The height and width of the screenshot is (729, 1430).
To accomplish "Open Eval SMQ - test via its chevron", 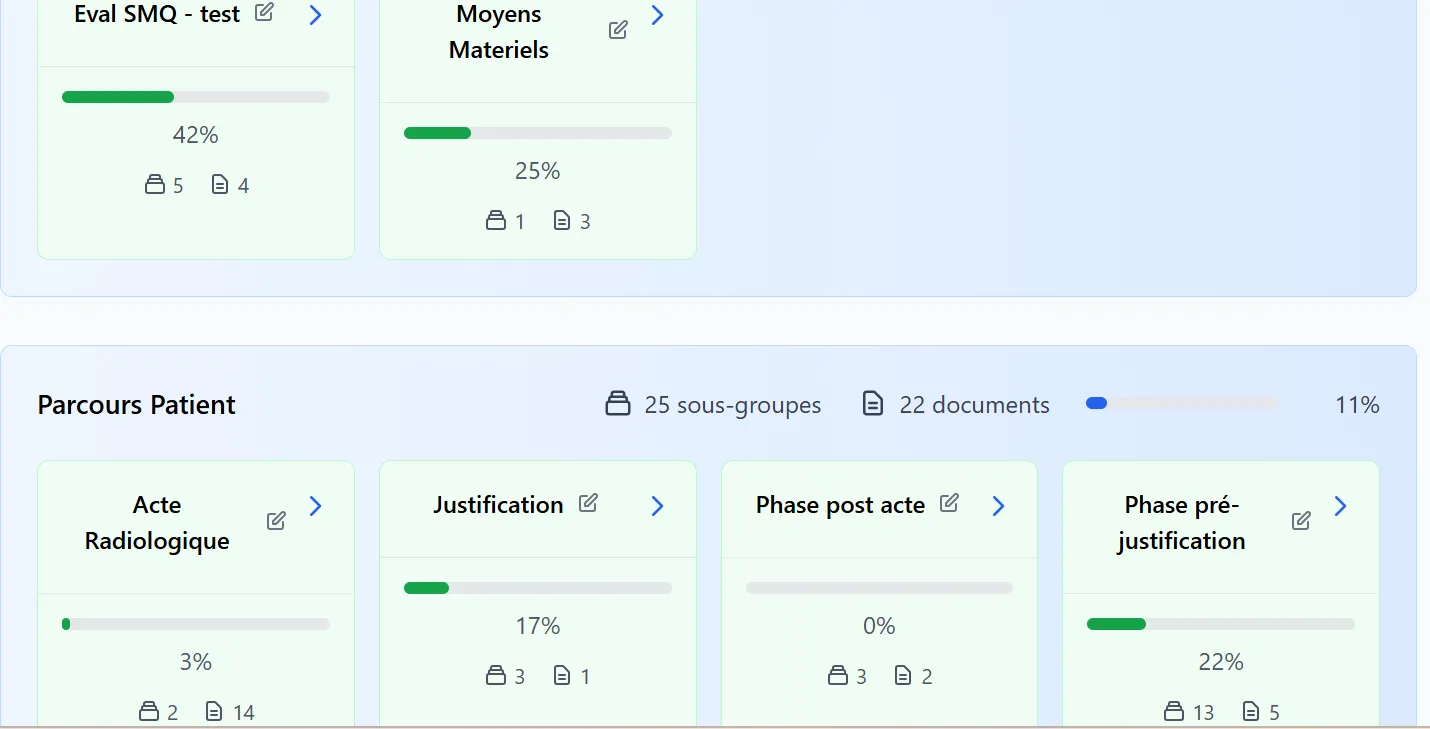I will tap(316, 15).
